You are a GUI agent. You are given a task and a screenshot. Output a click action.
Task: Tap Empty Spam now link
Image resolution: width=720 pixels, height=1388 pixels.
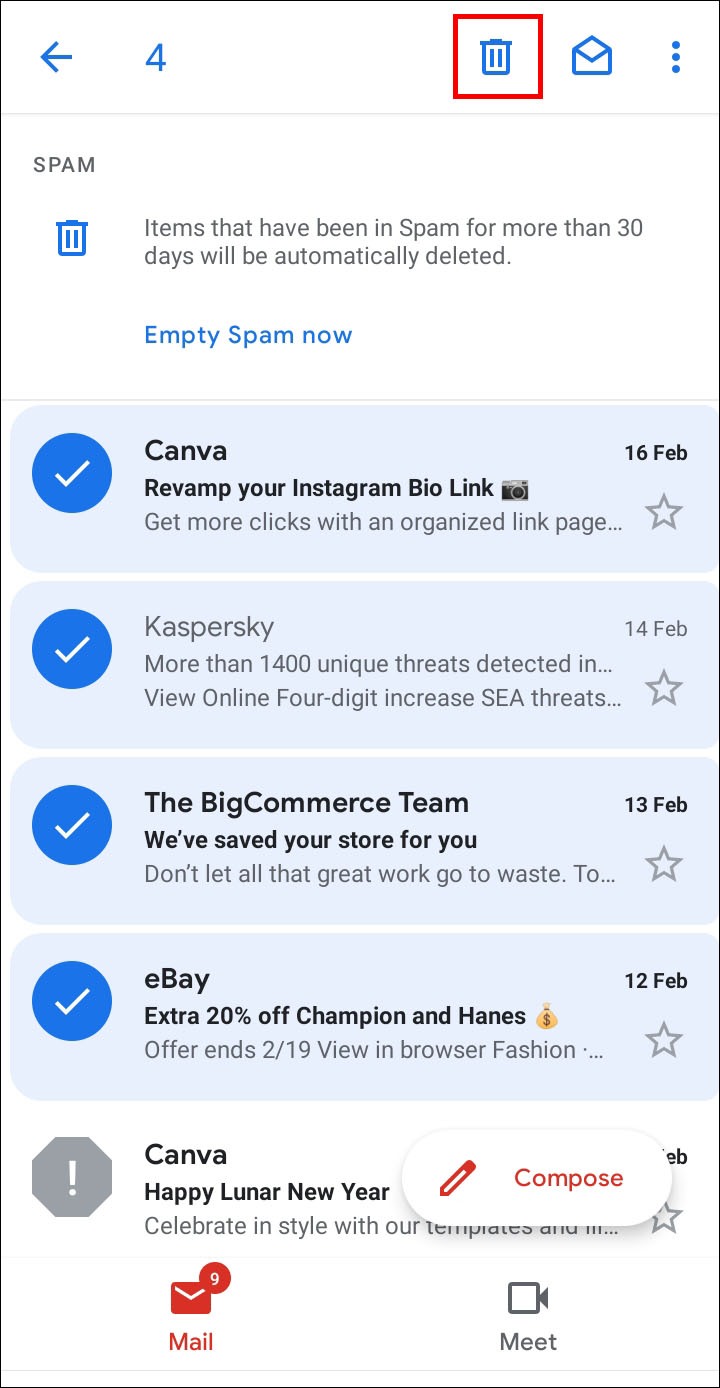click(x=248, y=335)
